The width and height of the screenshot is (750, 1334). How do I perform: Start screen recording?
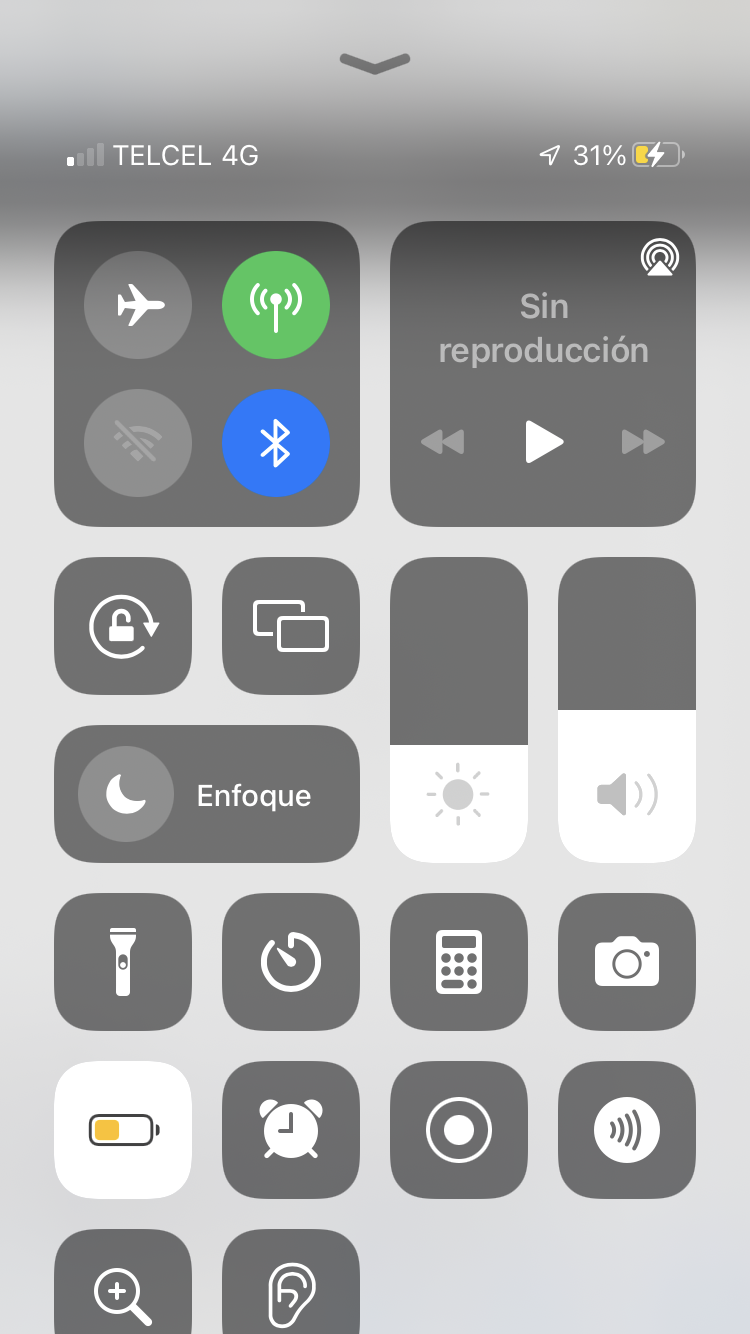coord(459,1130)
